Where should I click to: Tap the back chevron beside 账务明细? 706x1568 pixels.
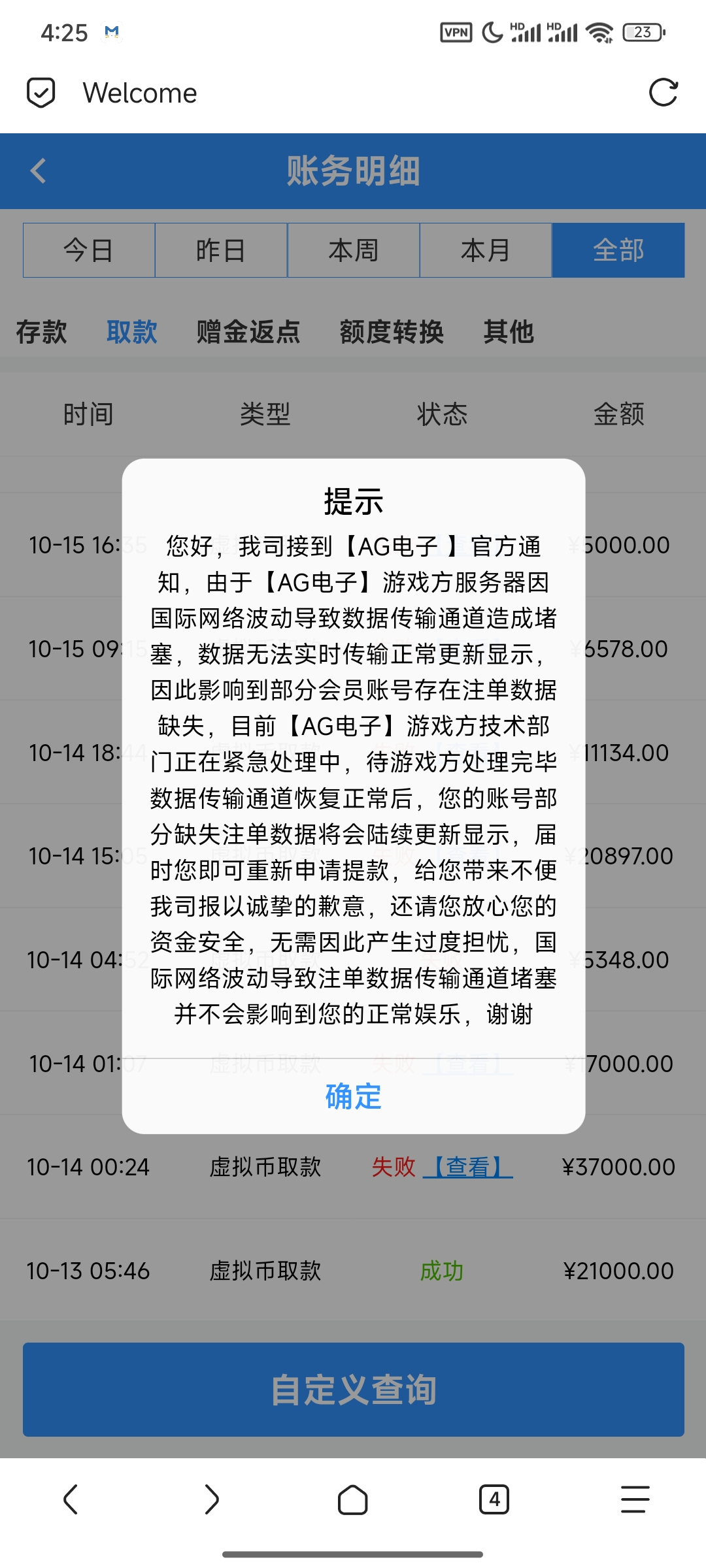[37, 171]
